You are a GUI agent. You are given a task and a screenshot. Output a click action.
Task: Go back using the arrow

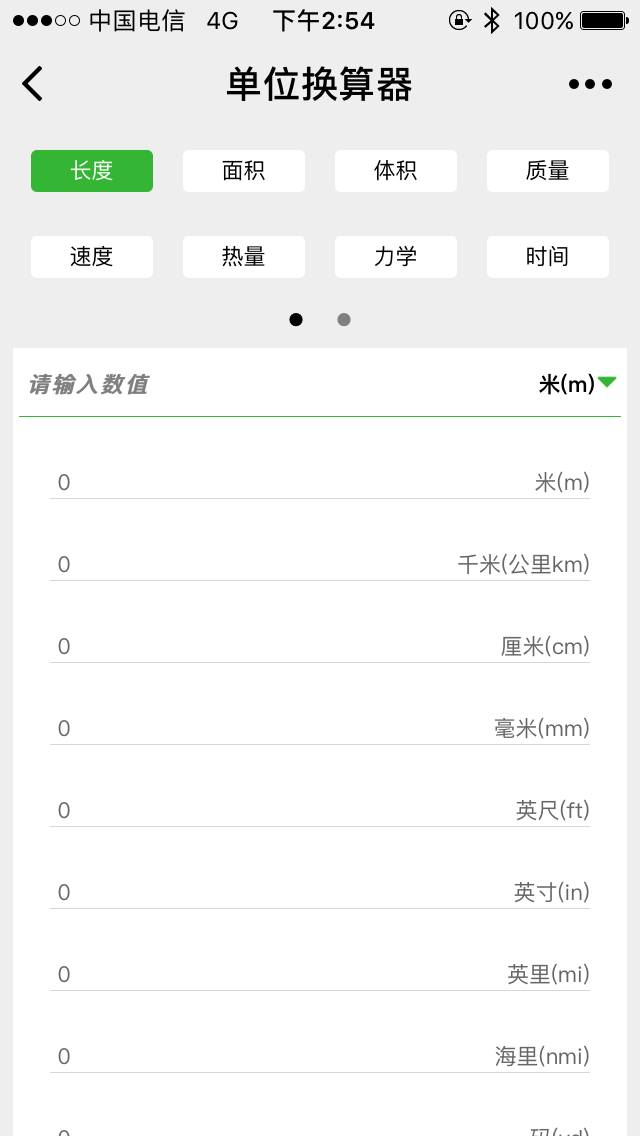(x=33, y=84)
